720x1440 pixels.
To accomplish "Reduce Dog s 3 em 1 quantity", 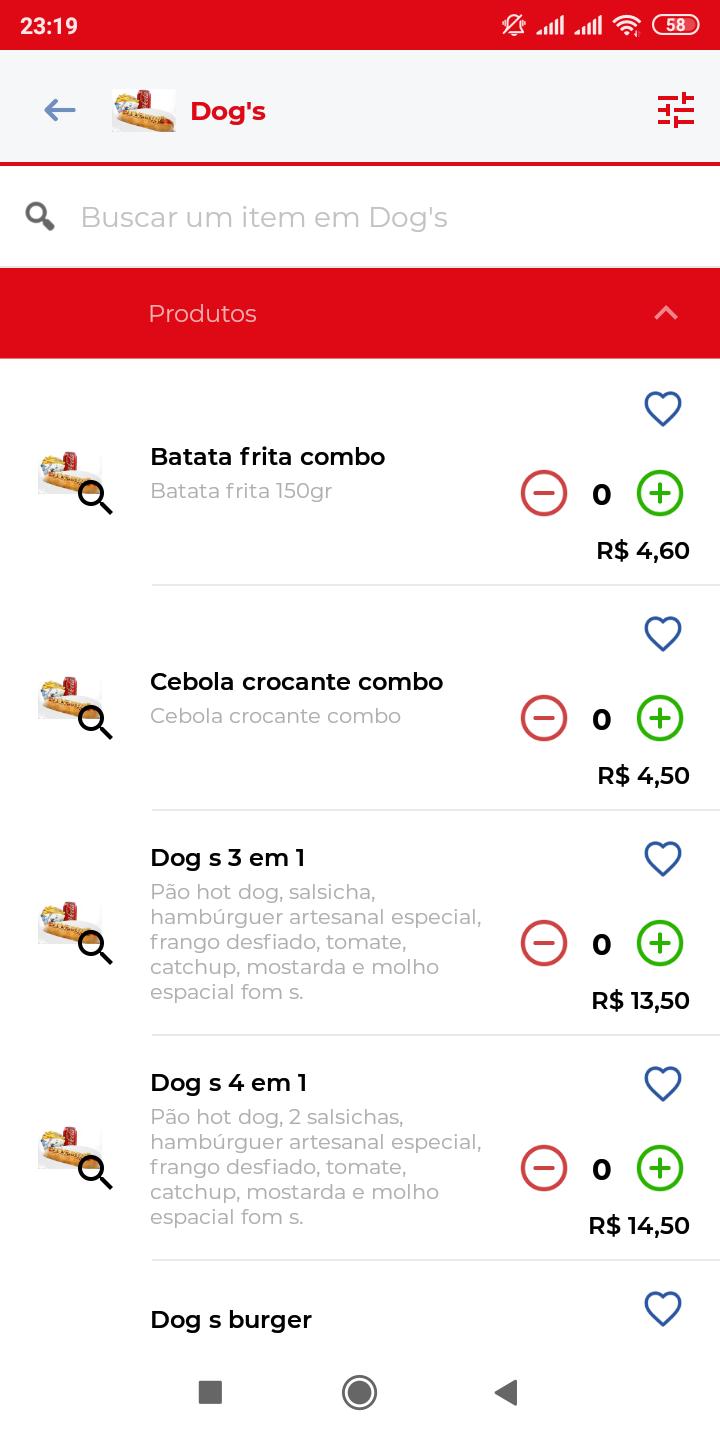I will [544, 943].
